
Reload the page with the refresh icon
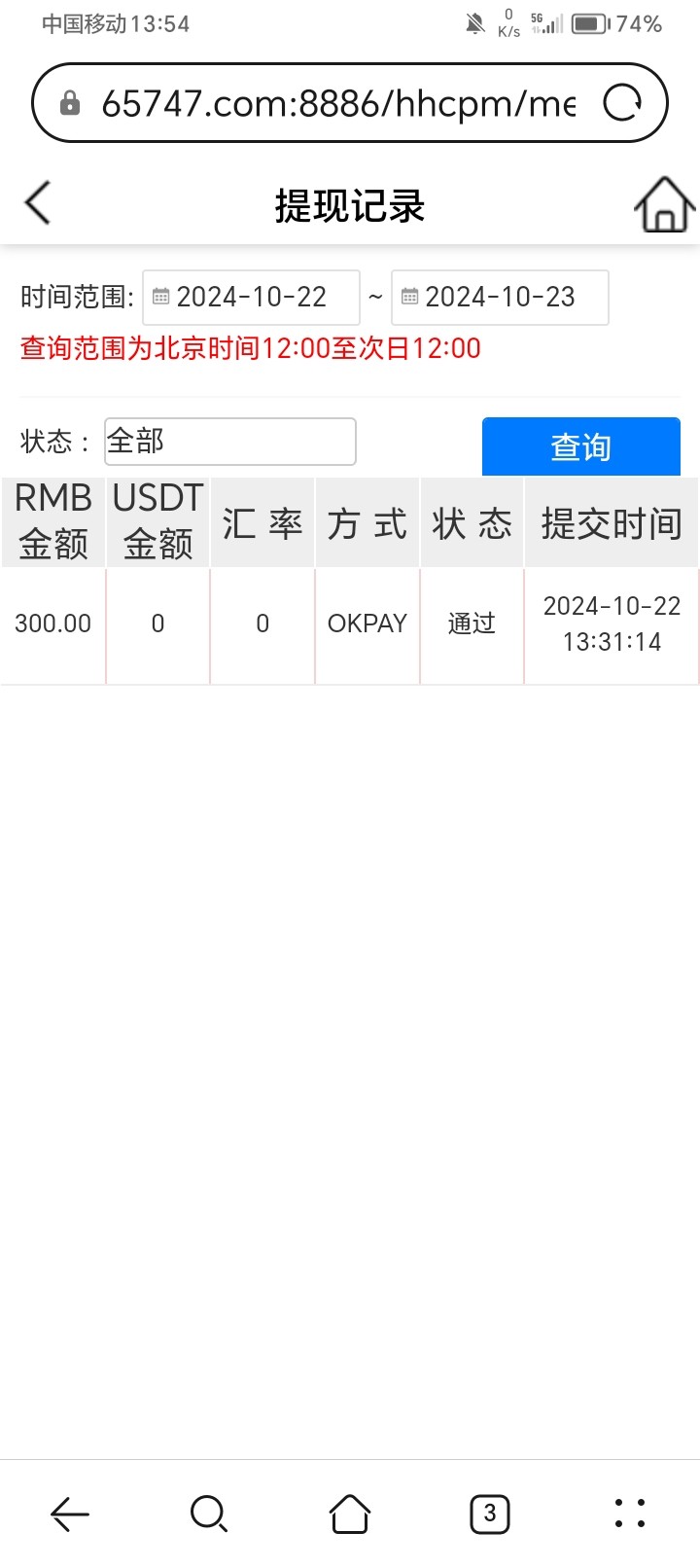pyautogui.click(x=623, y=103)
